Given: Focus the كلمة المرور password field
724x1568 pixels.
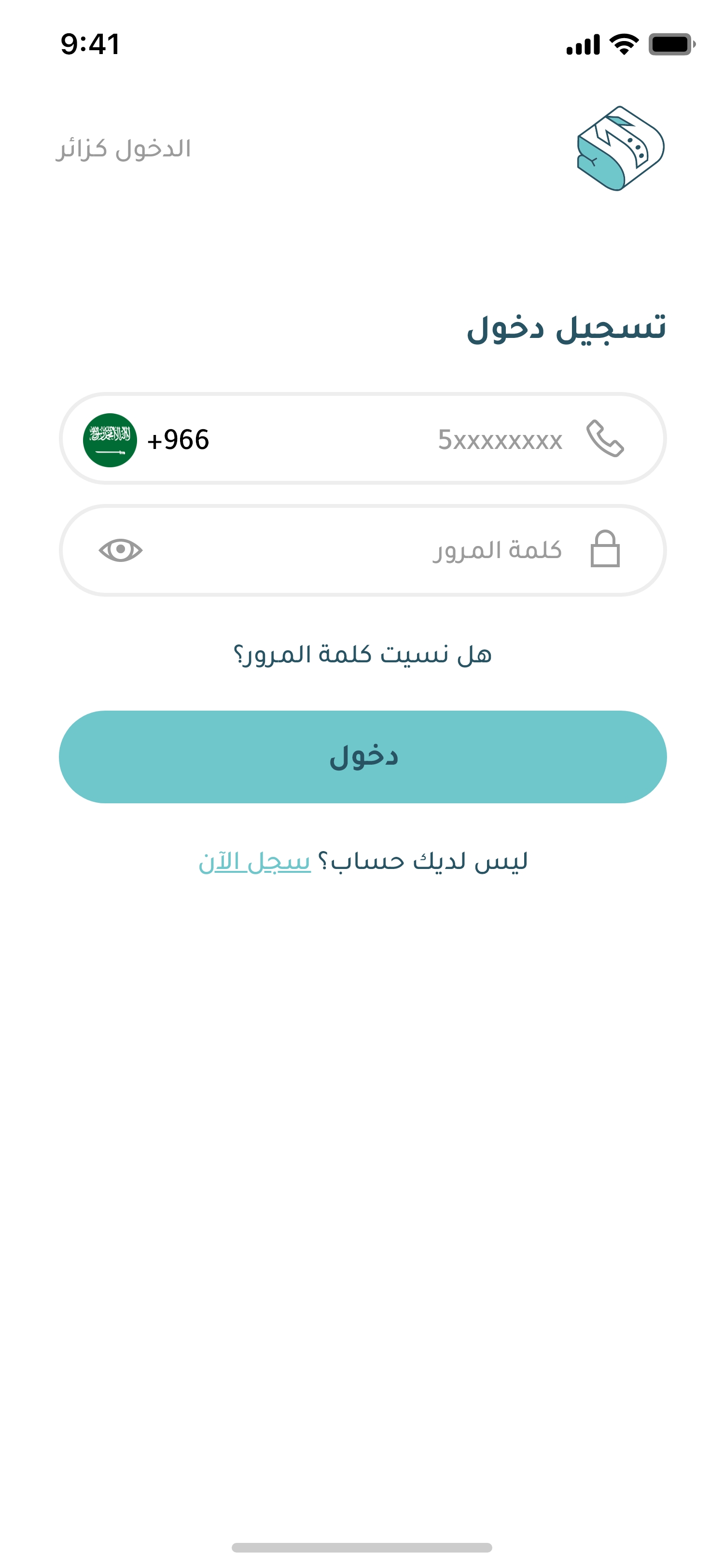Looking at the screenshot, I should point(426,550).
